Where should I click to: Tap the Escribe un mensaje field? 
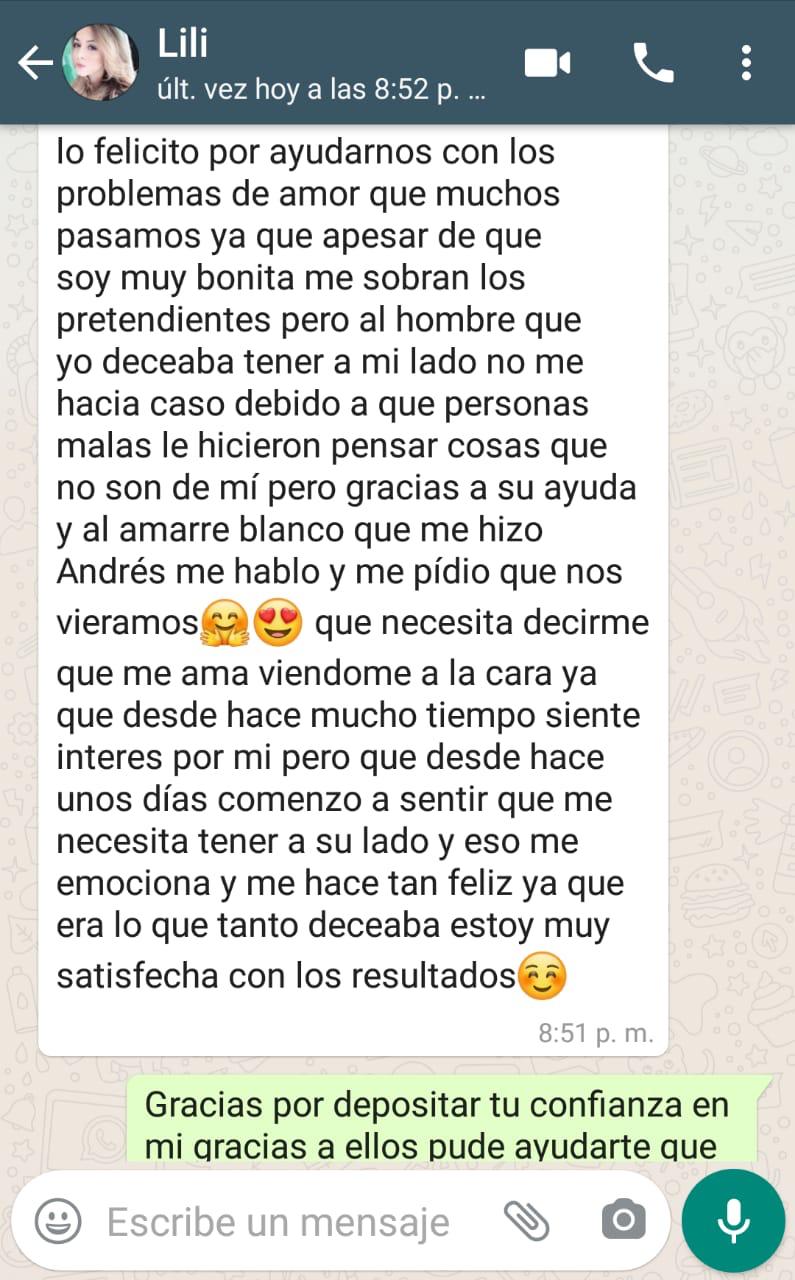pos(279,1221)
